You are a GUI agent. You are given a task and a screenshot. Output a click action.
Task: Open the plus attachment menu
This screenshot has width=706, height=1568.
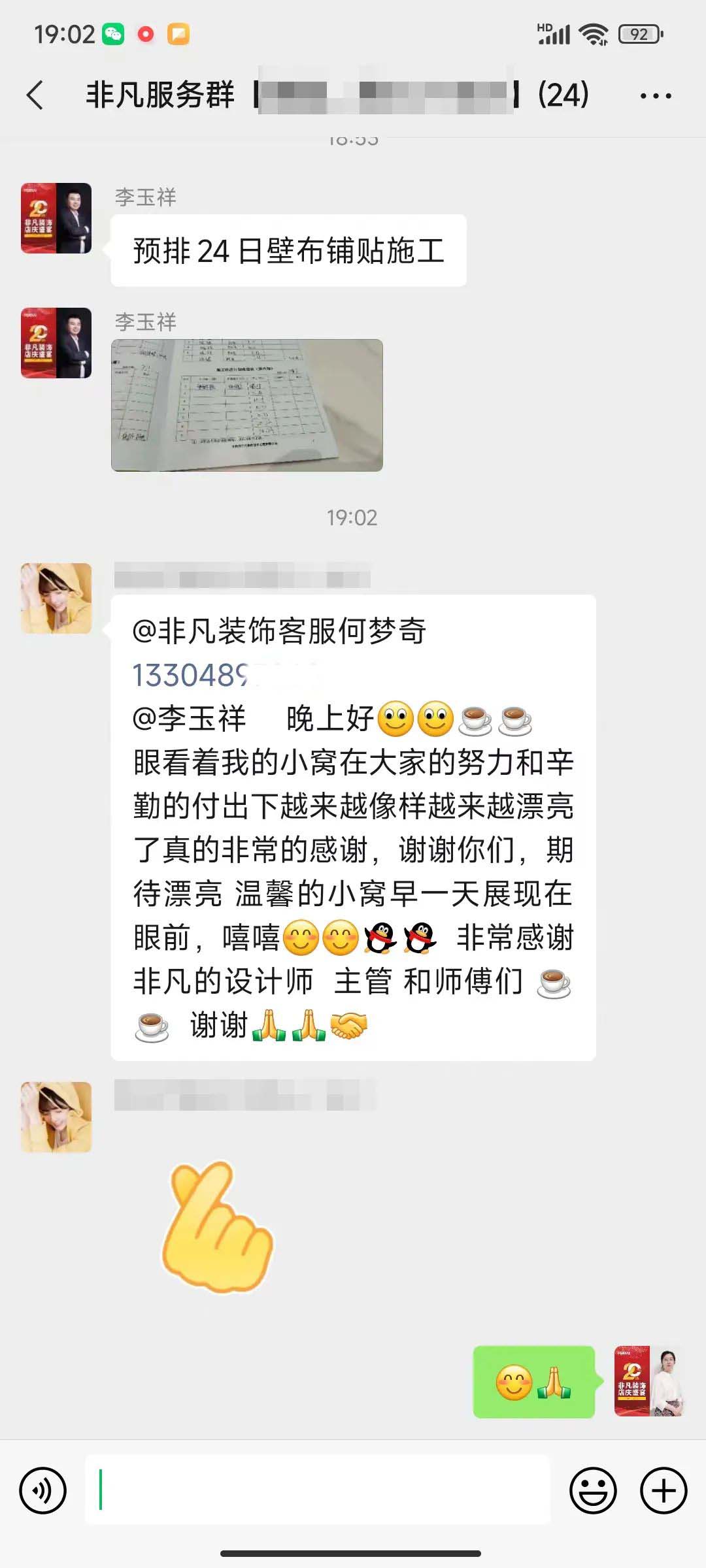pos(663,1490)
